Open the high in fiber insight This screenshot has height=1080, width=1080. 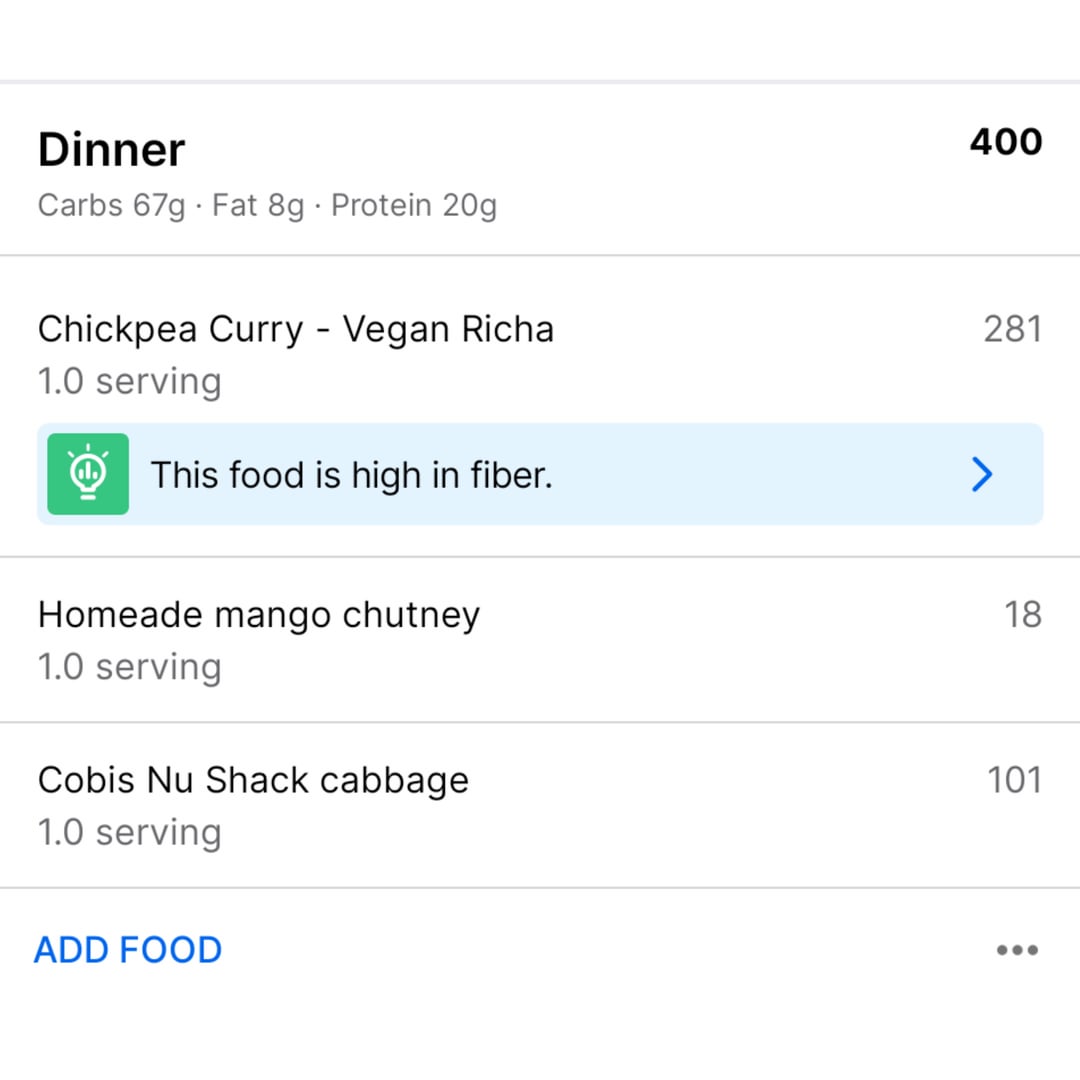540,474
